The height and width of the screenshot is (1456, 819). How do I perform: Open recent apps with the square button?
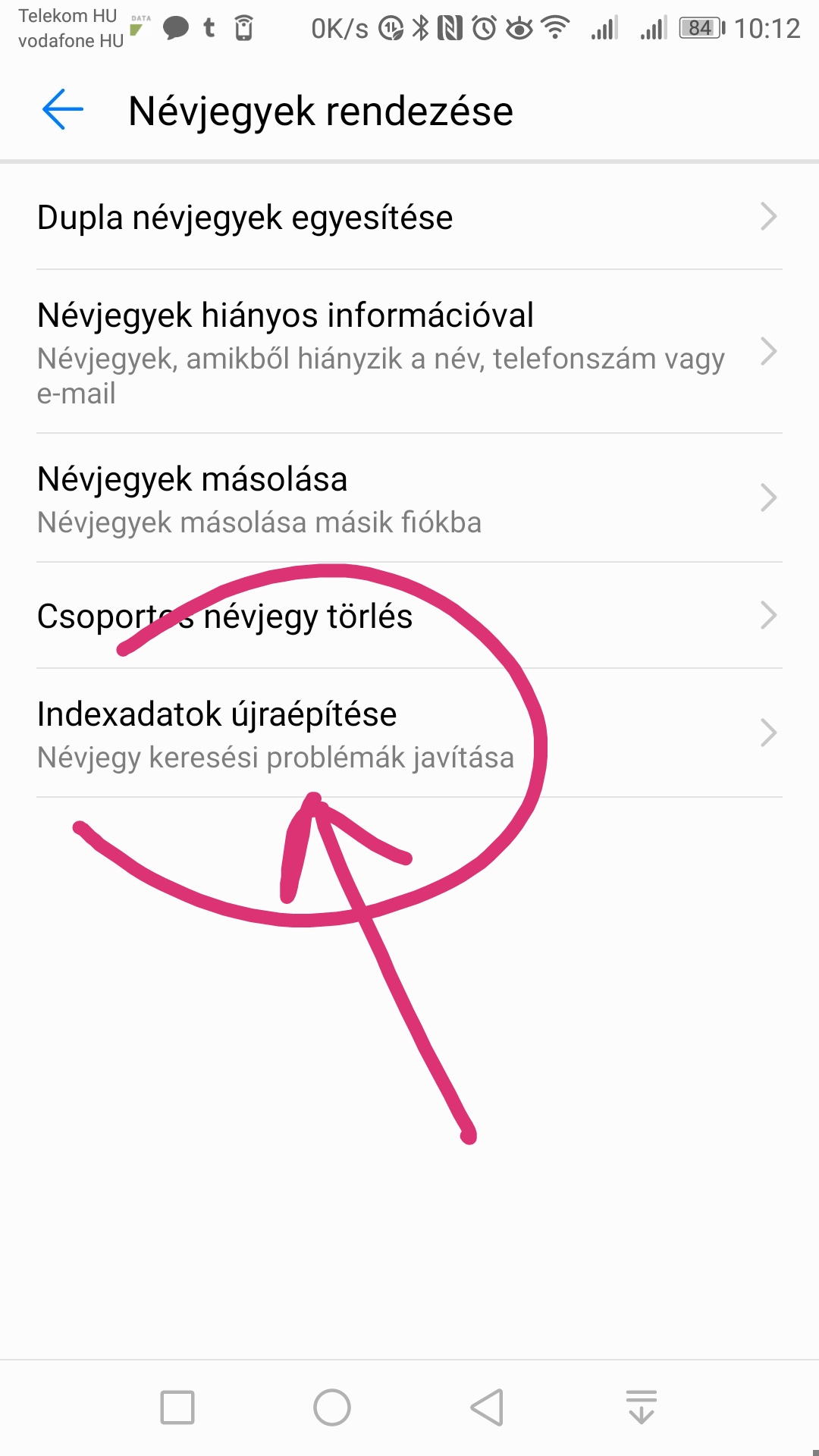177,1407
